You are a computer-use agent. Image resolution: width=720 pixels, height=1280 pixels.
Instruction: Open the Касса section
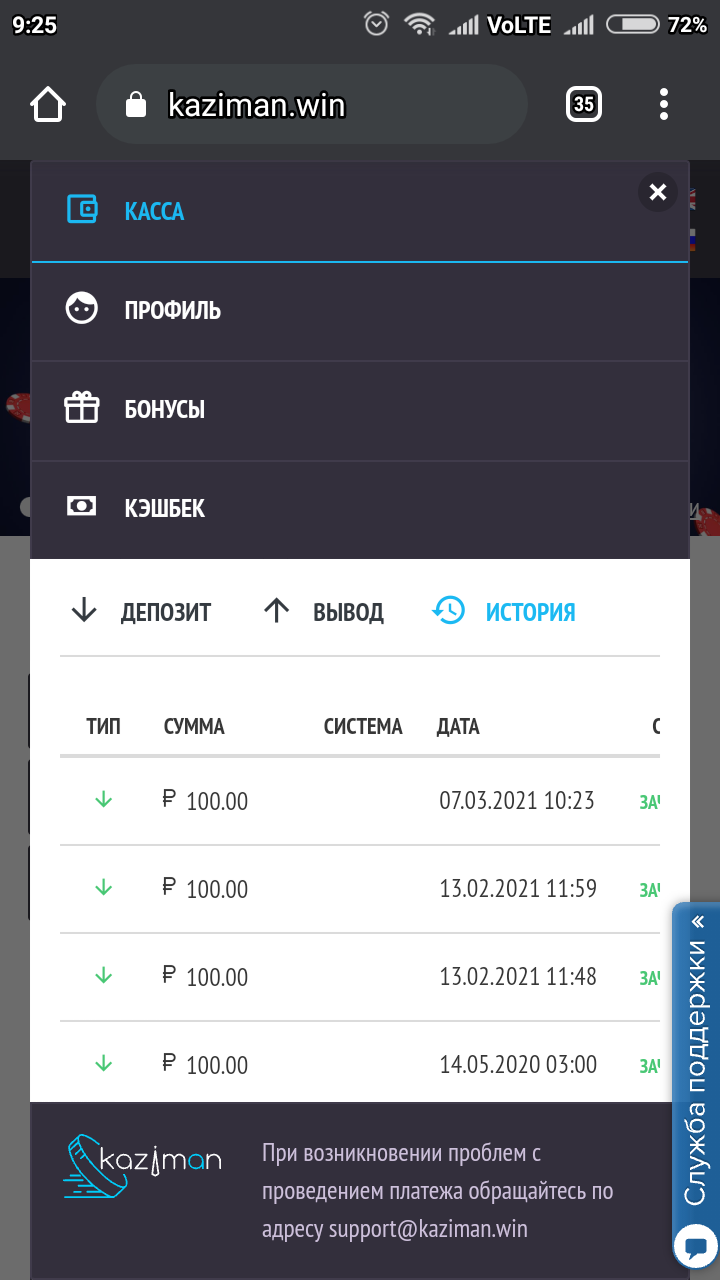[360, 211]
